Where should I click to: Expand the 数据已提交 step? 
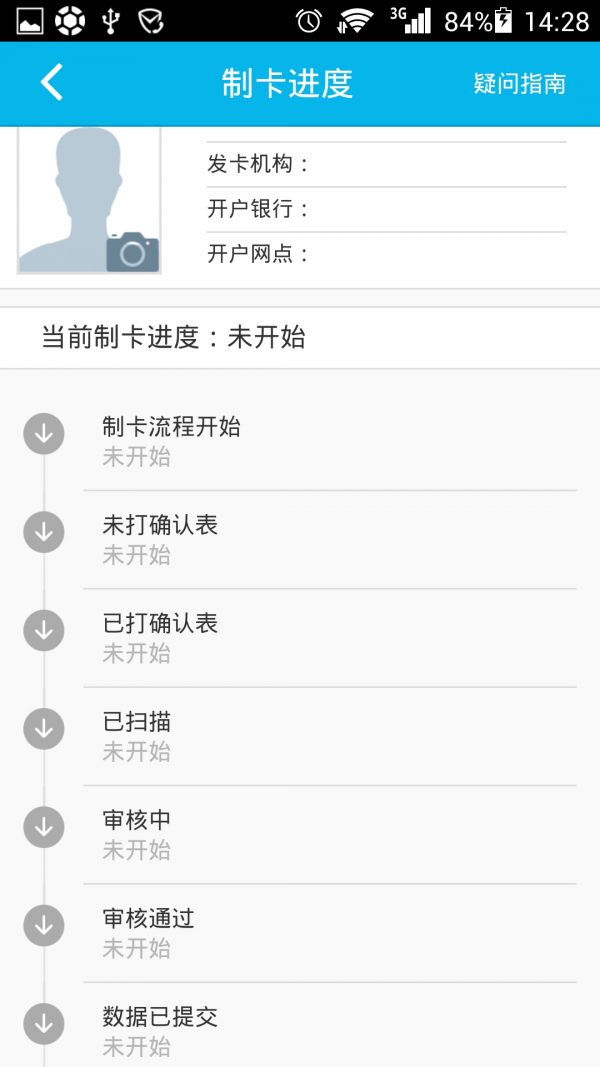(x=44, y=1023)
